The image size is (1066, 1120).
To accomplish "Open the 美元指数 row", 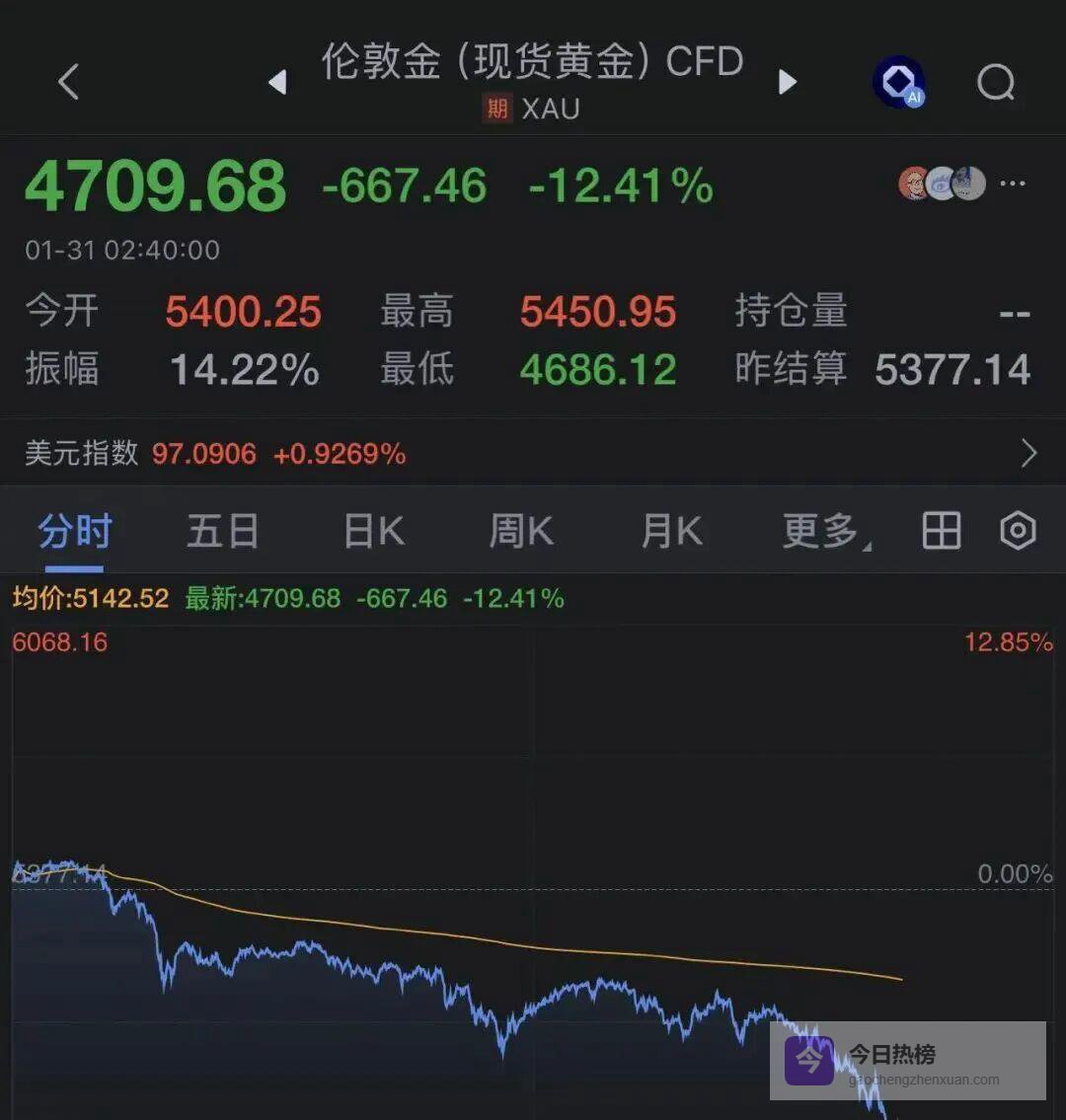I will click(x=533, y=454).
